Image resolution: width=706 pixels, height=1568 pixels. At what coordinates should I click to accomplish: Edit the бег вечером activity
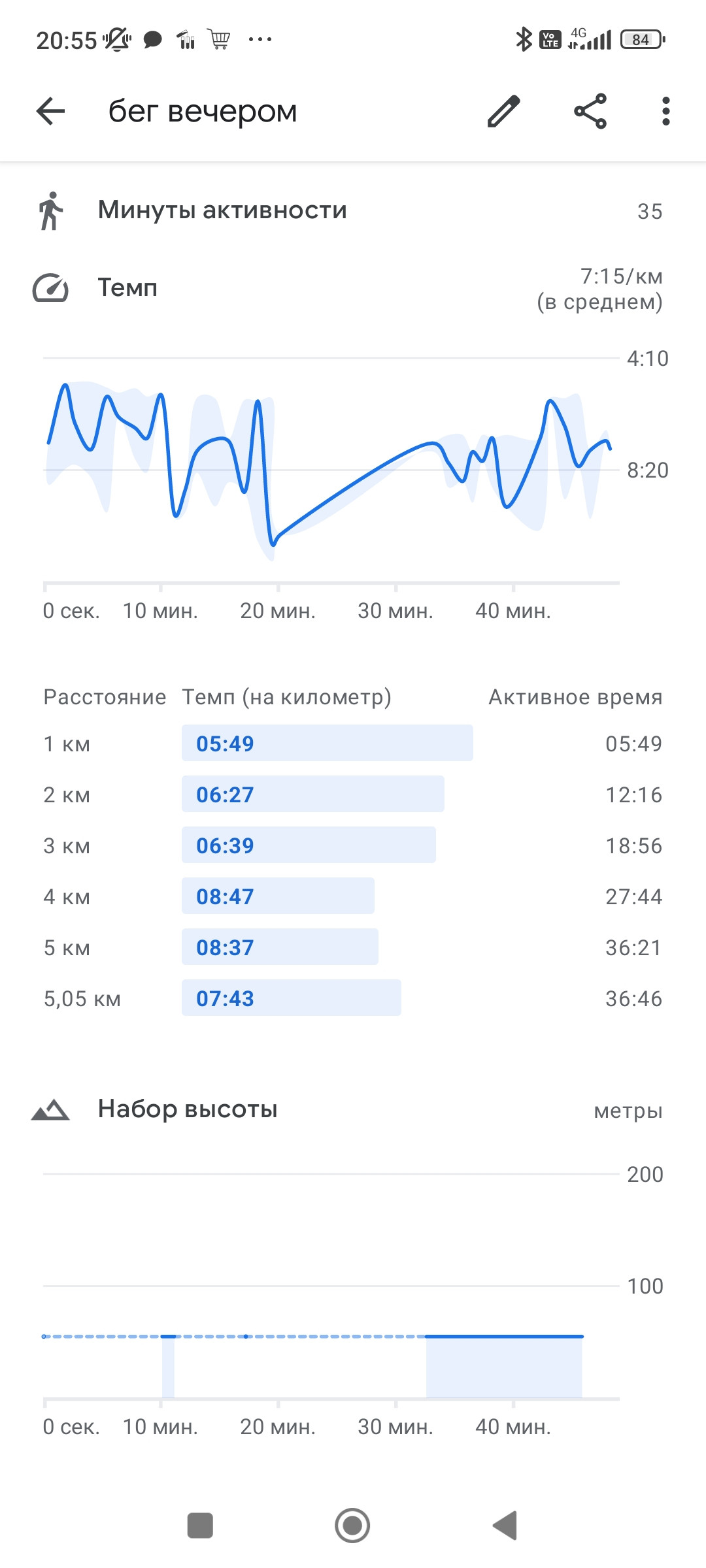click(503, 111)
